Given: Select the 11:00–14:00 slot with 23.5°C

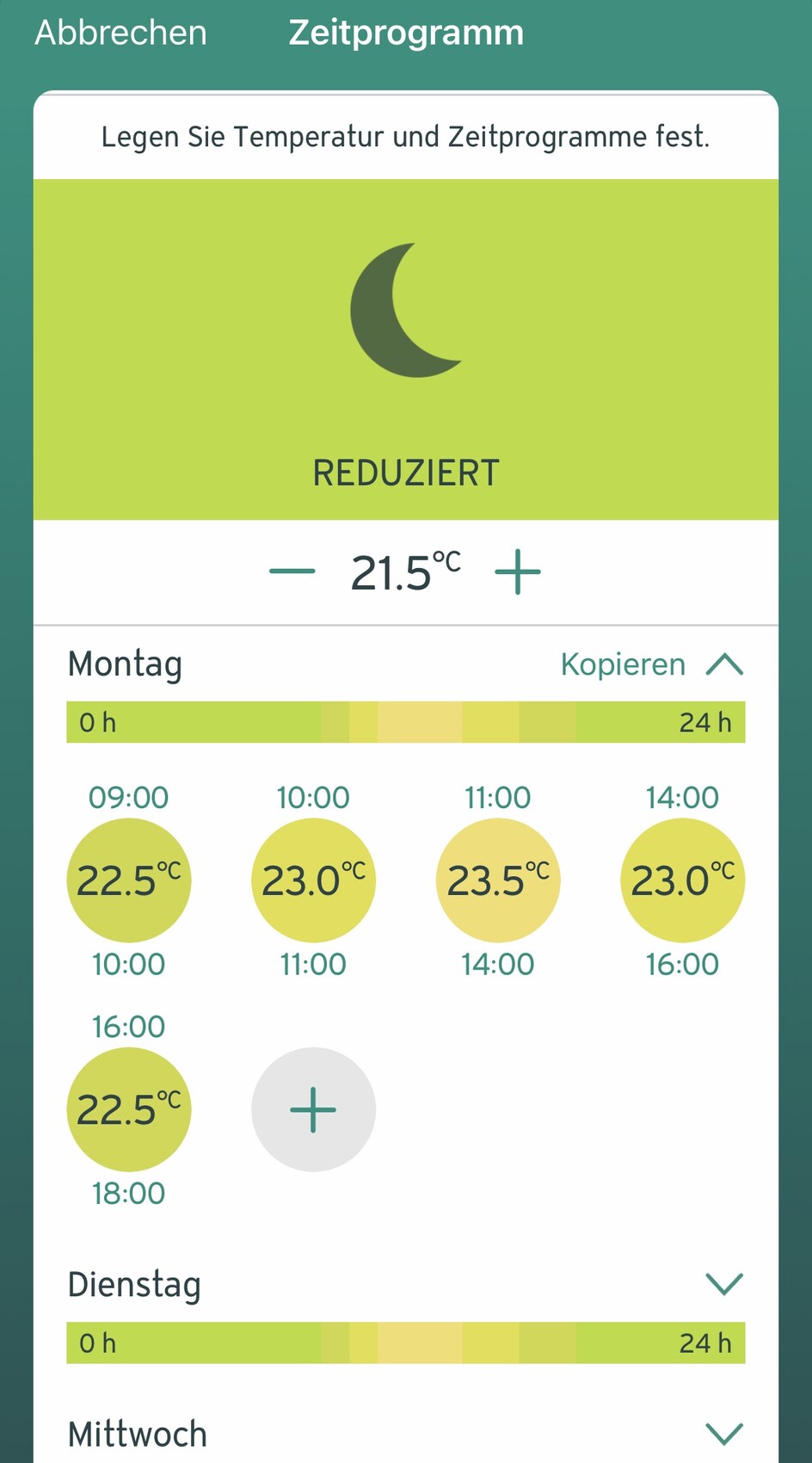Looking at the screenshot, I should coord(498,880).
